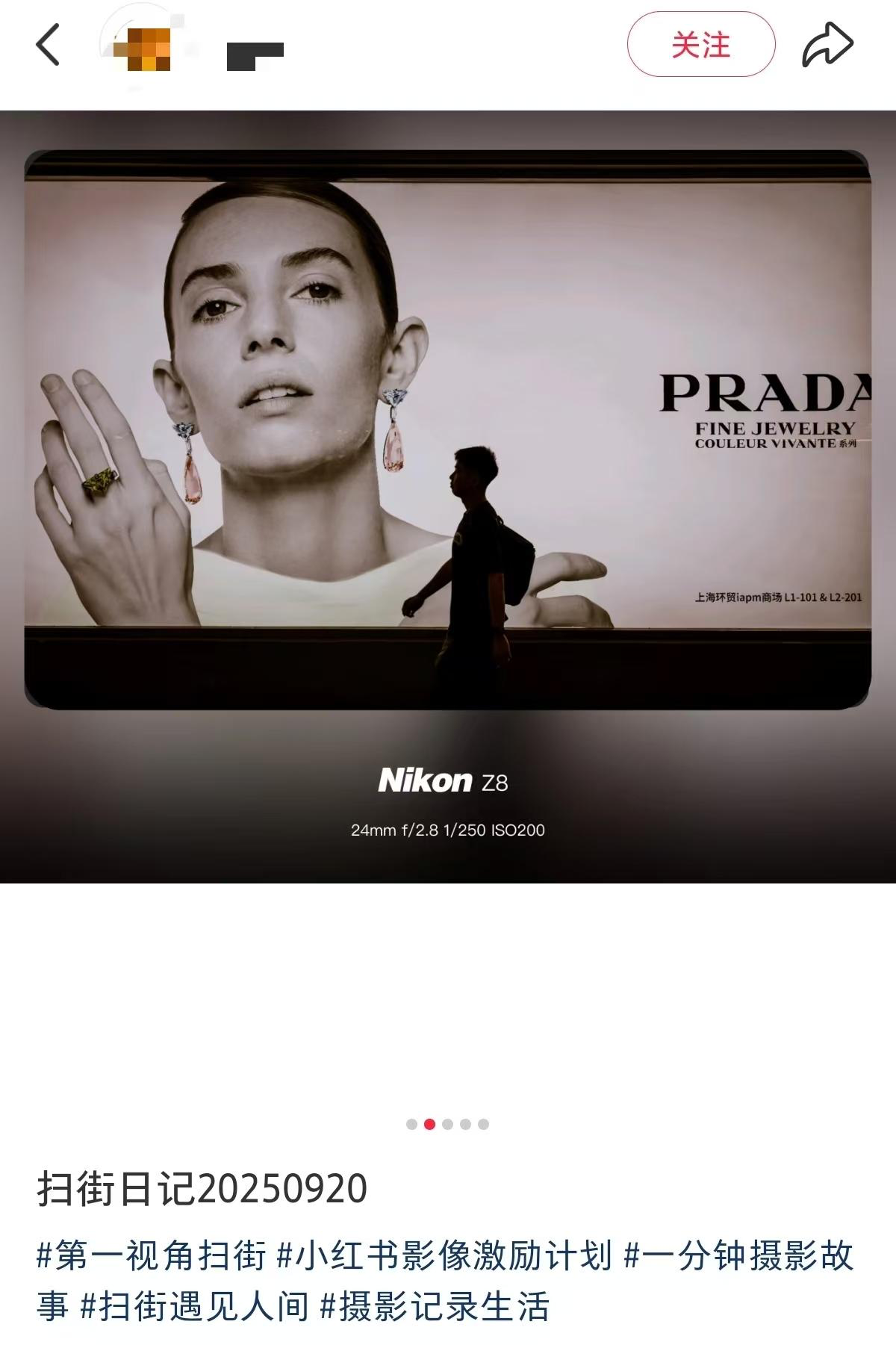The image size is (896, 1345).
Task: Open the Prada billboard street photo
Action: coord(448,429)
